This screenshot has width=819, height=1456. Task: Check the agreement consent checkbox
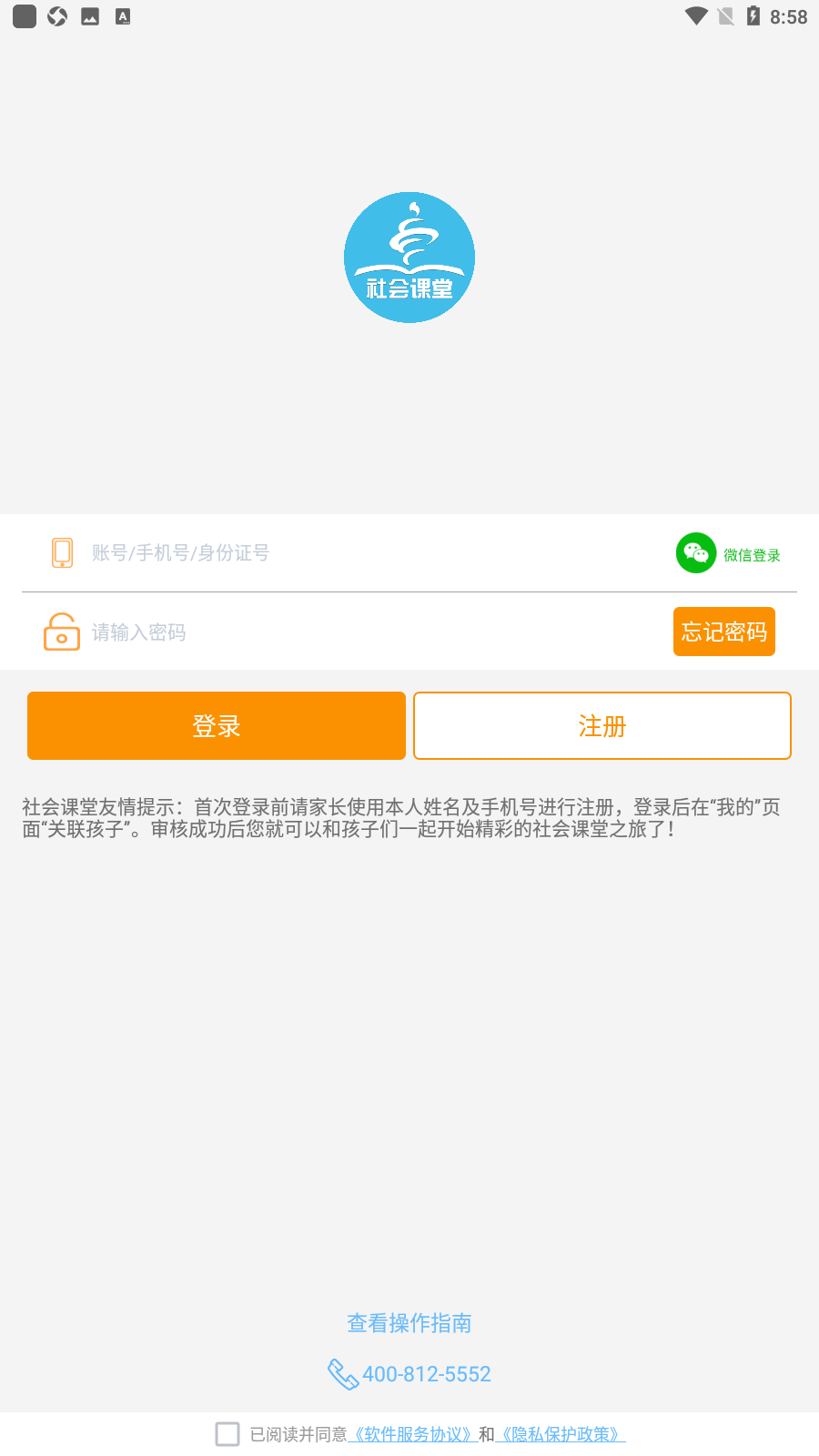pos(227,1434)
